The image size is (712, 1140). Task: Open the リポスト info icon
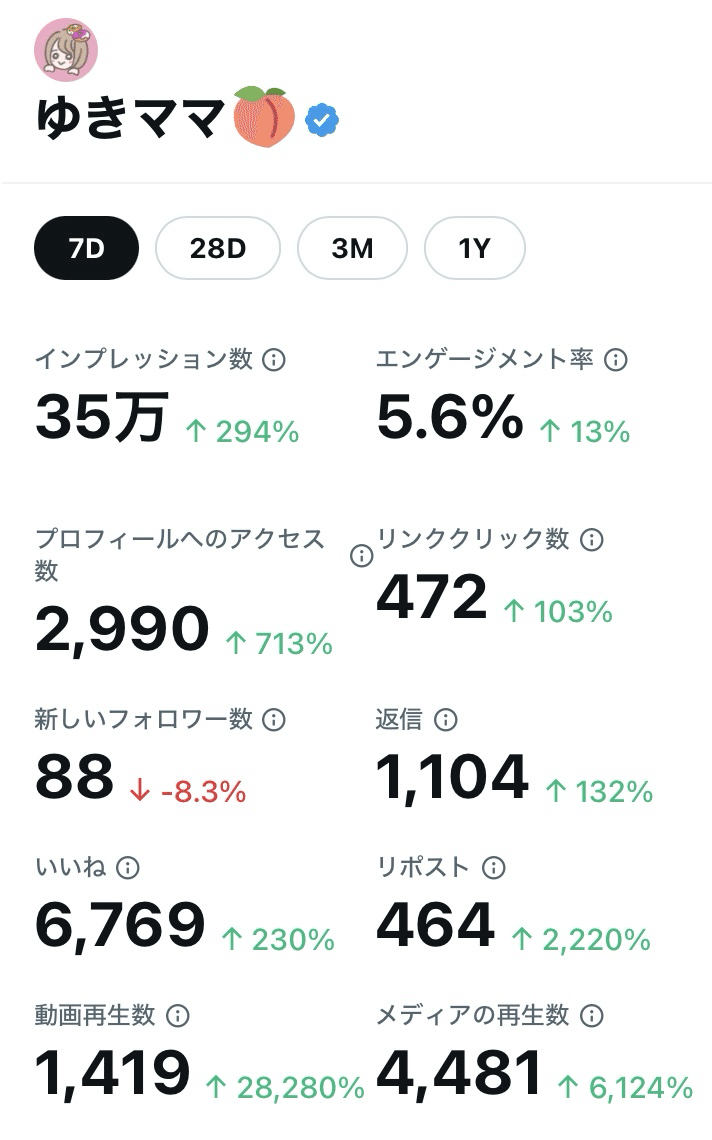(x=493, y=868)
